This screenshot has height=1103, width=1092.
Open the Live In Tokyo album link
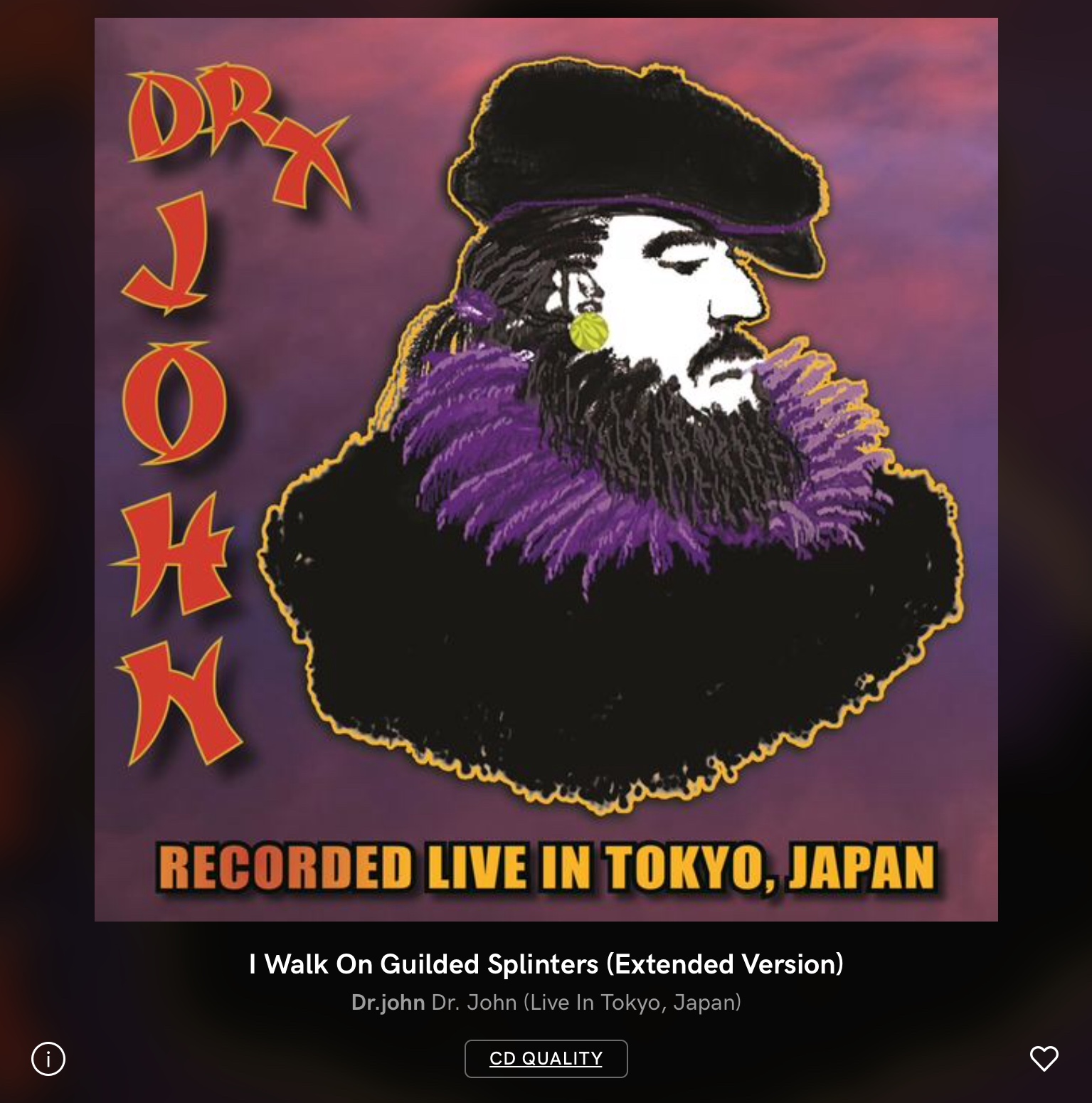[586, 1002]
